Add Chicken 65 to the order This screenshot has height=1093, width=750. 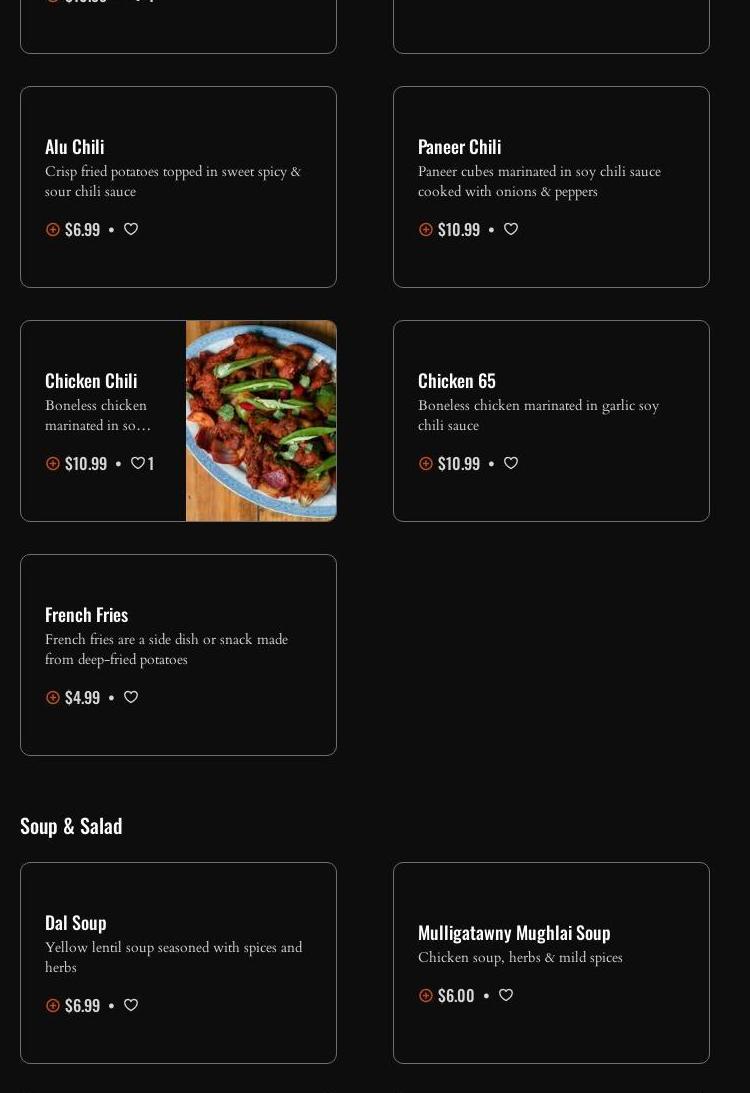426,463
